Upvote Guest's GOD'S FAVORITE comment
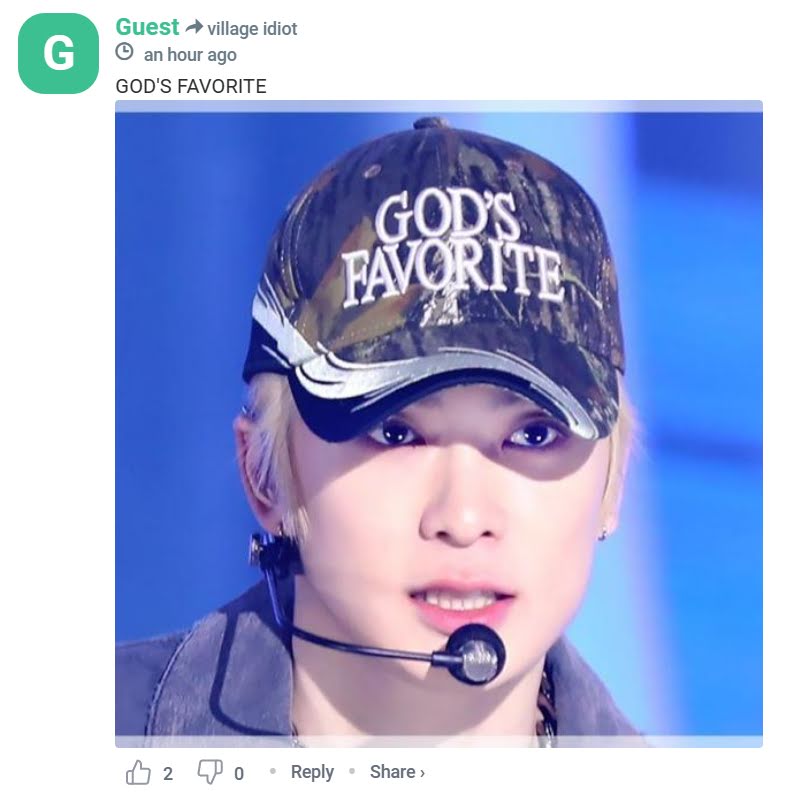The width and height of the screenshot is (785, 801). point(137,772)
